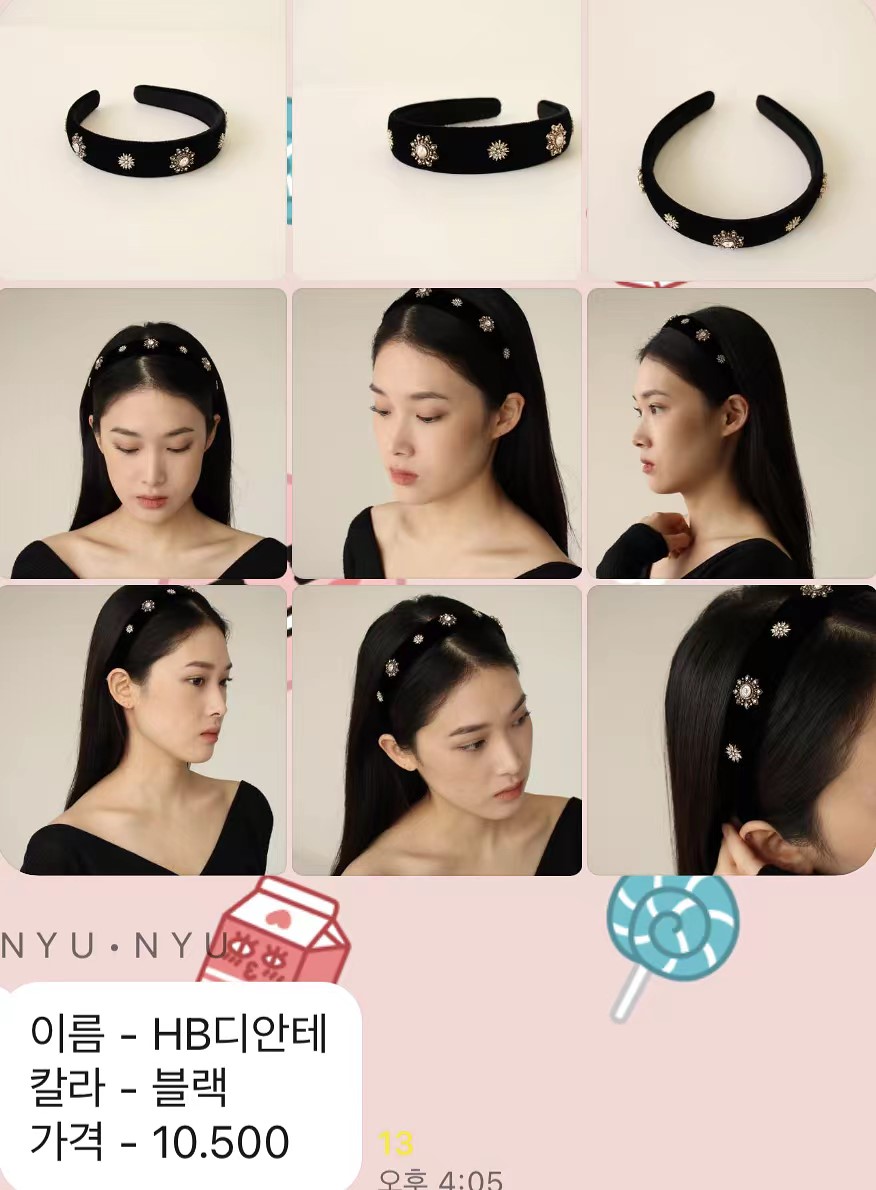Open the front-facing model photo looking down
This screenshot has height=1190, width=876.
(x=143, y=433)
